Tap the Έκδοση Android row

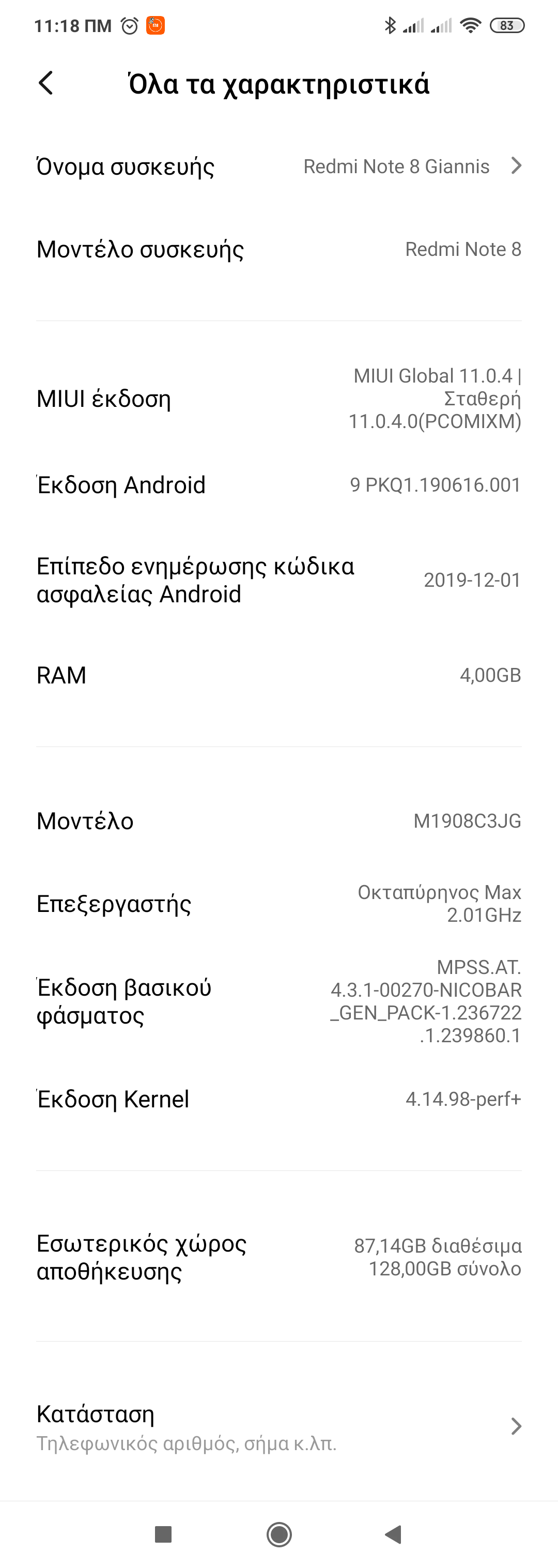(278, 485)
